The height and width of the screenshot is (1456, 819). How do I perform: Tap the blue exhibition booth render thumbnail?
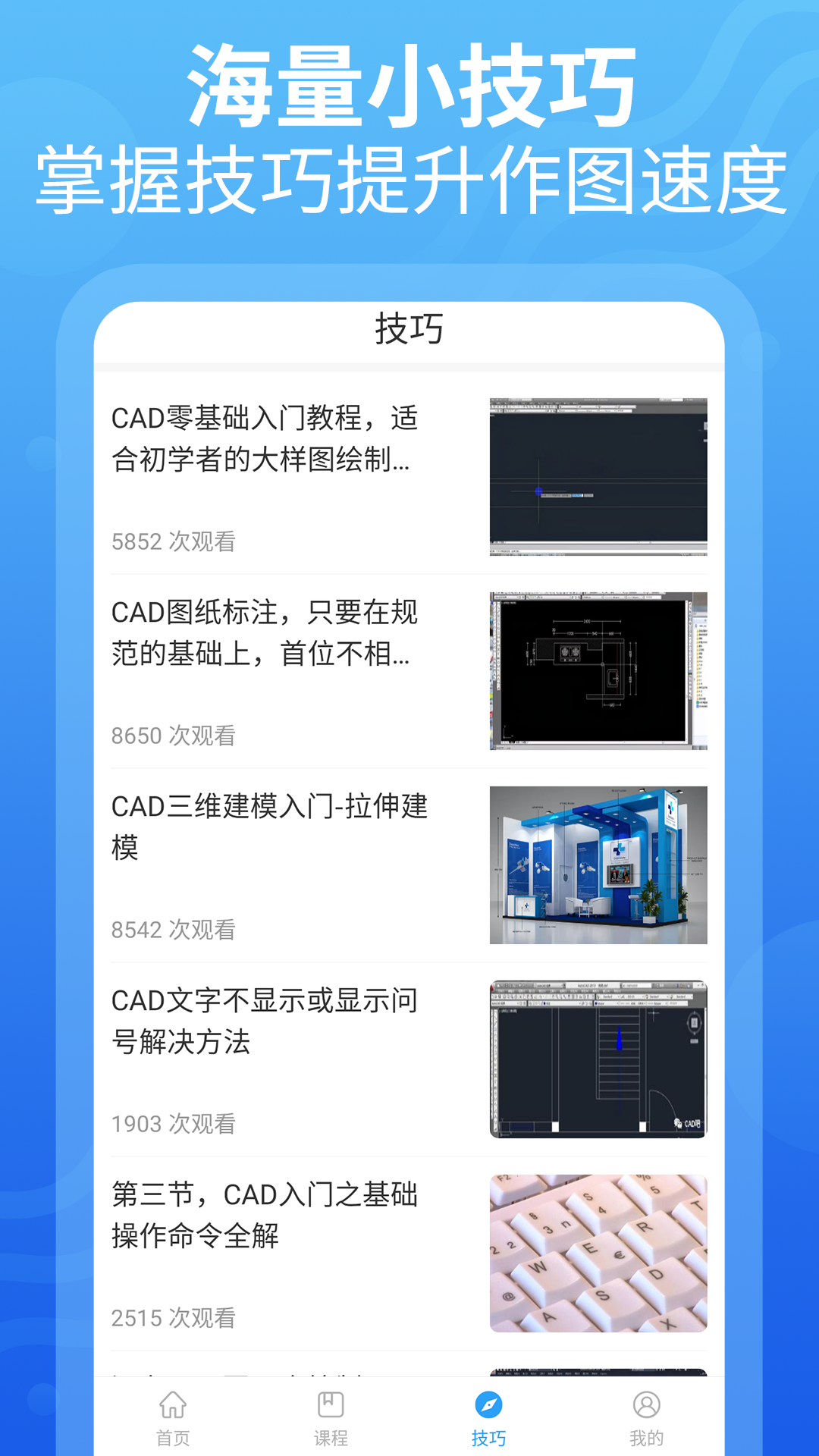599,864
